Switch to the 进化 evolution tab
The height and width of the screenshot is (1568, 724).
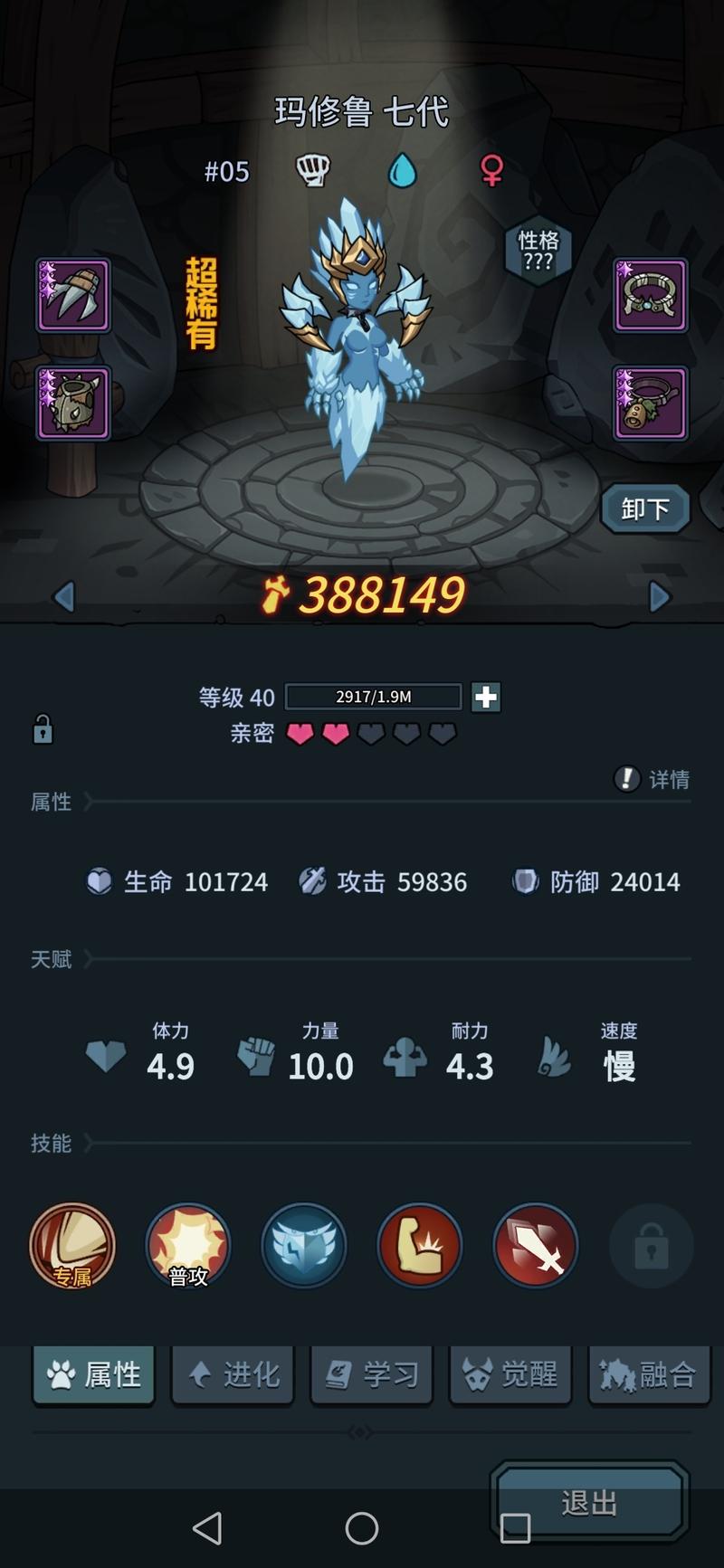pos(233,1375)
